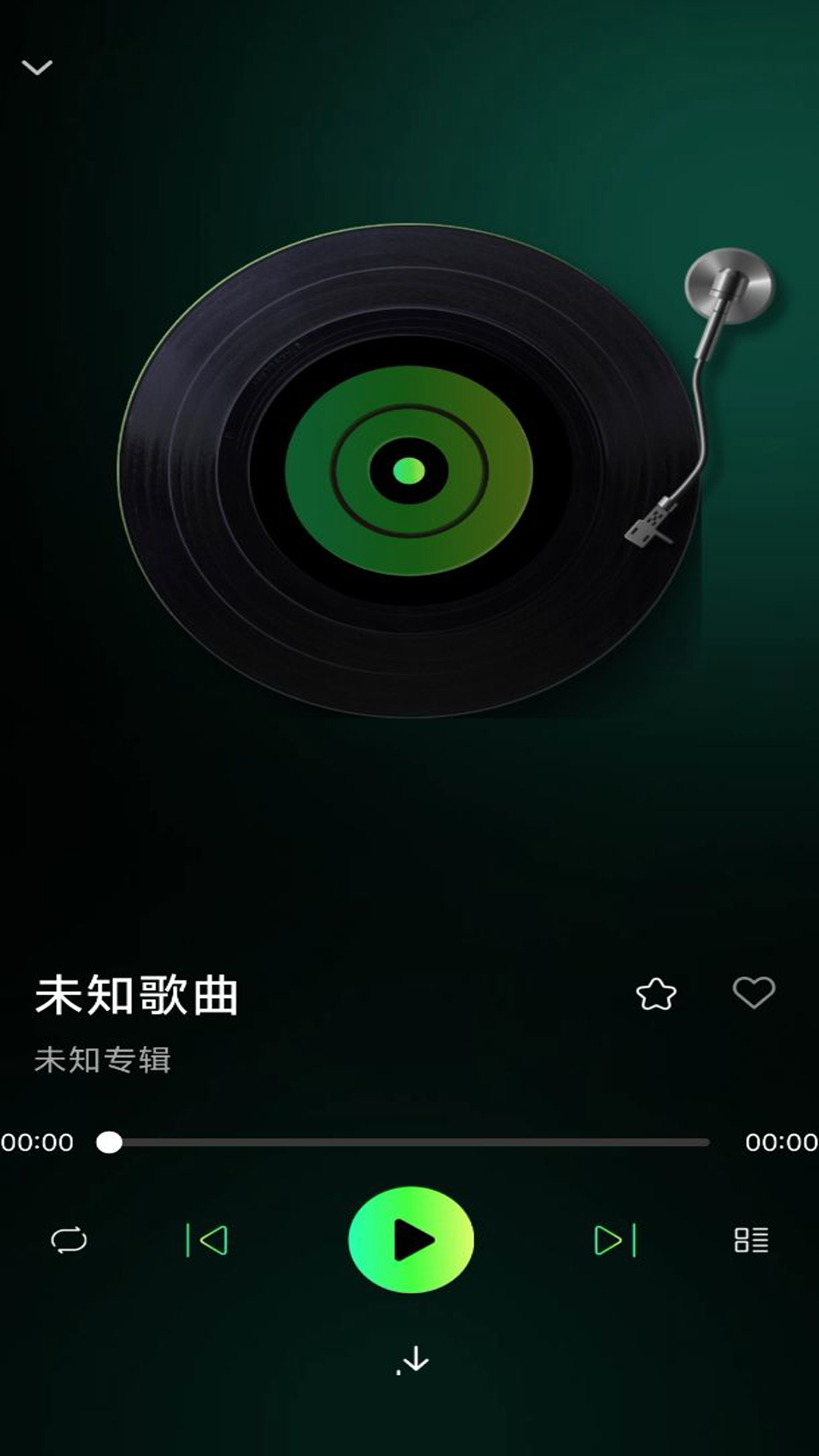Skip to the next track

[x=615, y=1241]
